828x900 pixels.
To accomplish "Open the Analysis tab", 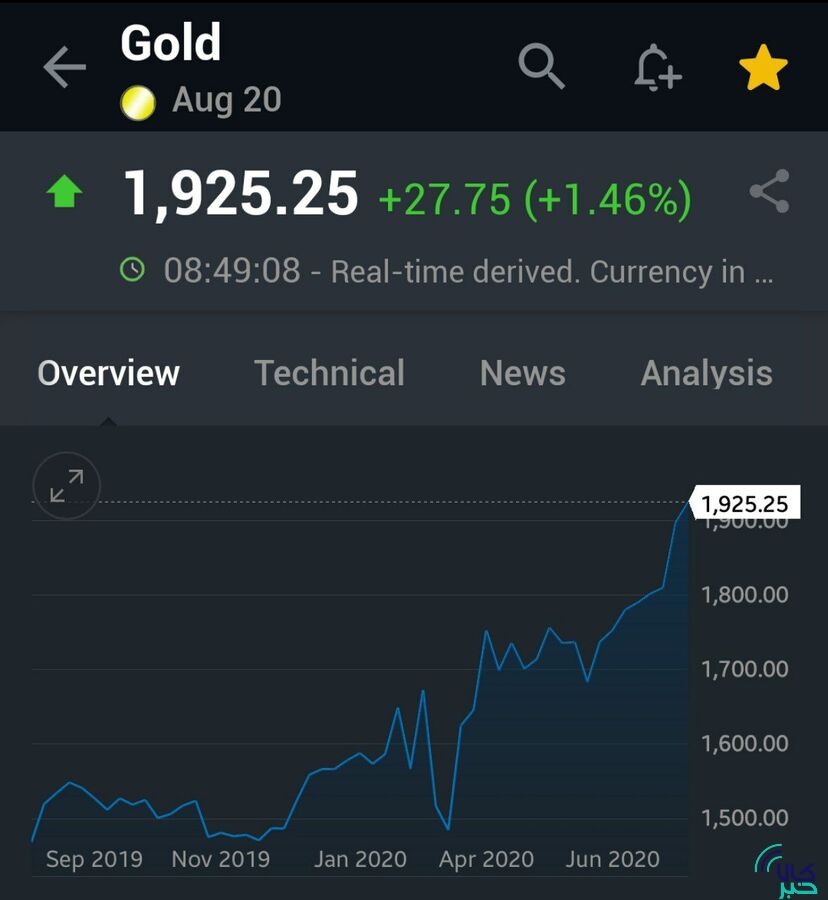I will 706,374.
